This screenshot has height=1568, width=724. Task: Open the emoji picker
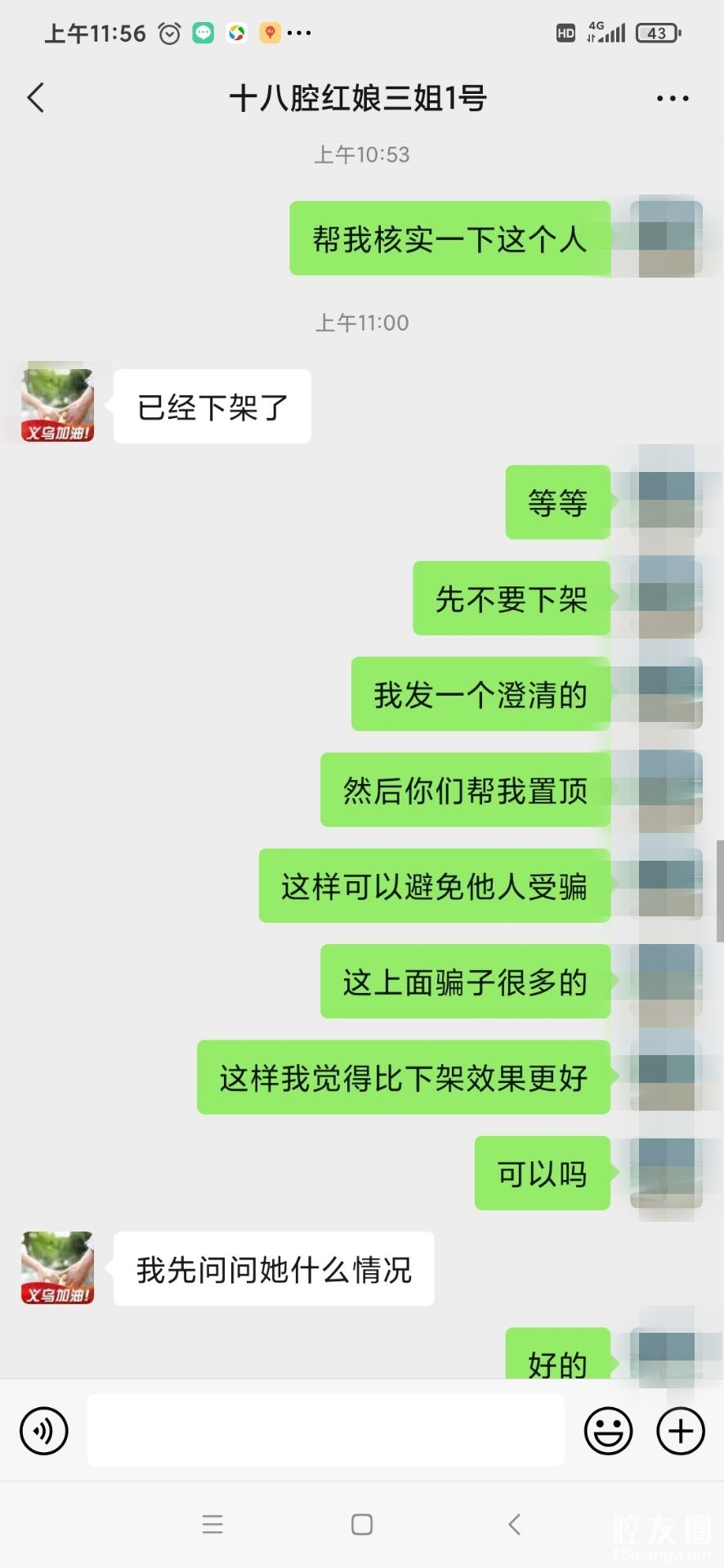pyautogui.click(x=608, y=1431)
